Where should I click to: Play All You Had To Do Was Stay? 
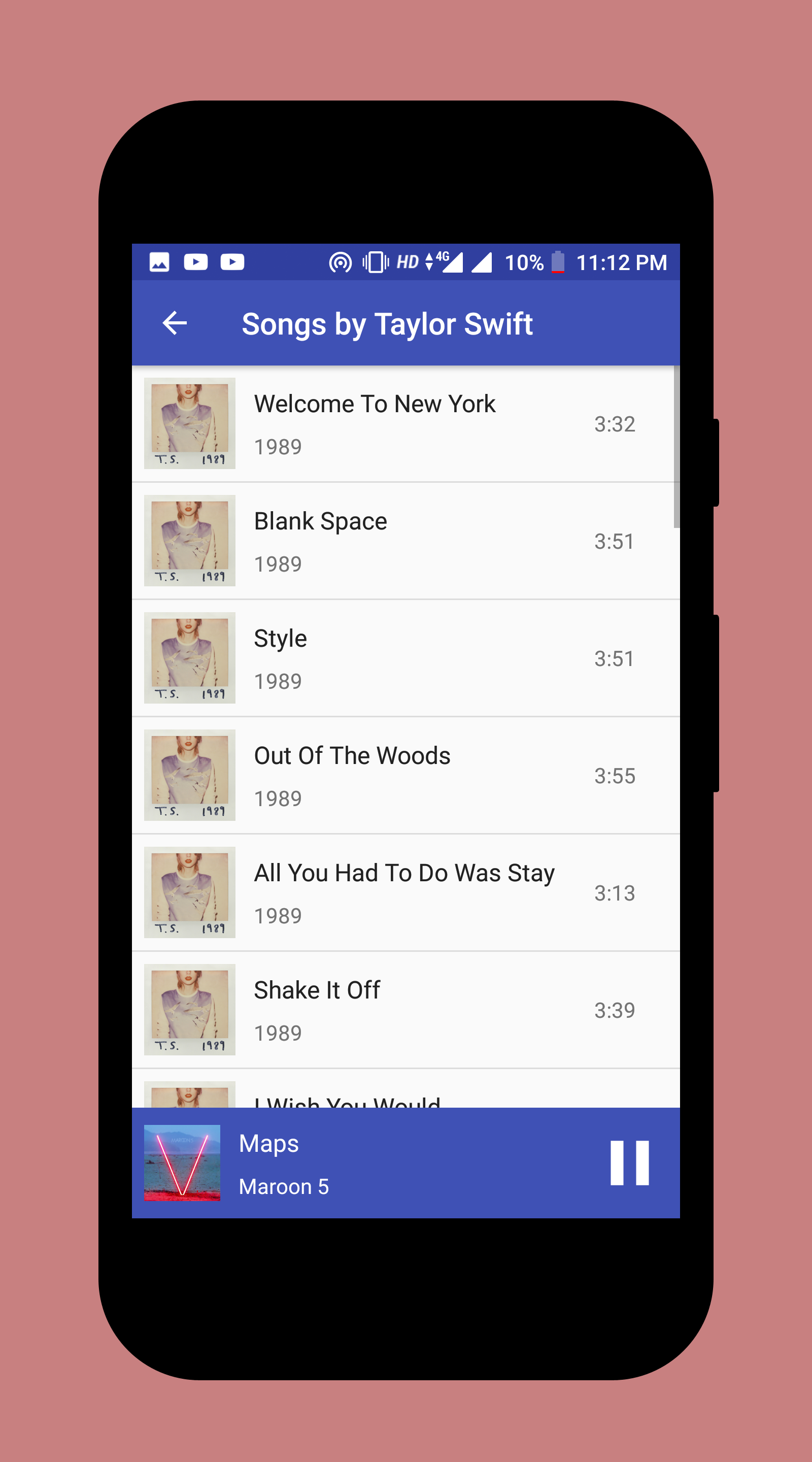pos(405,893)
